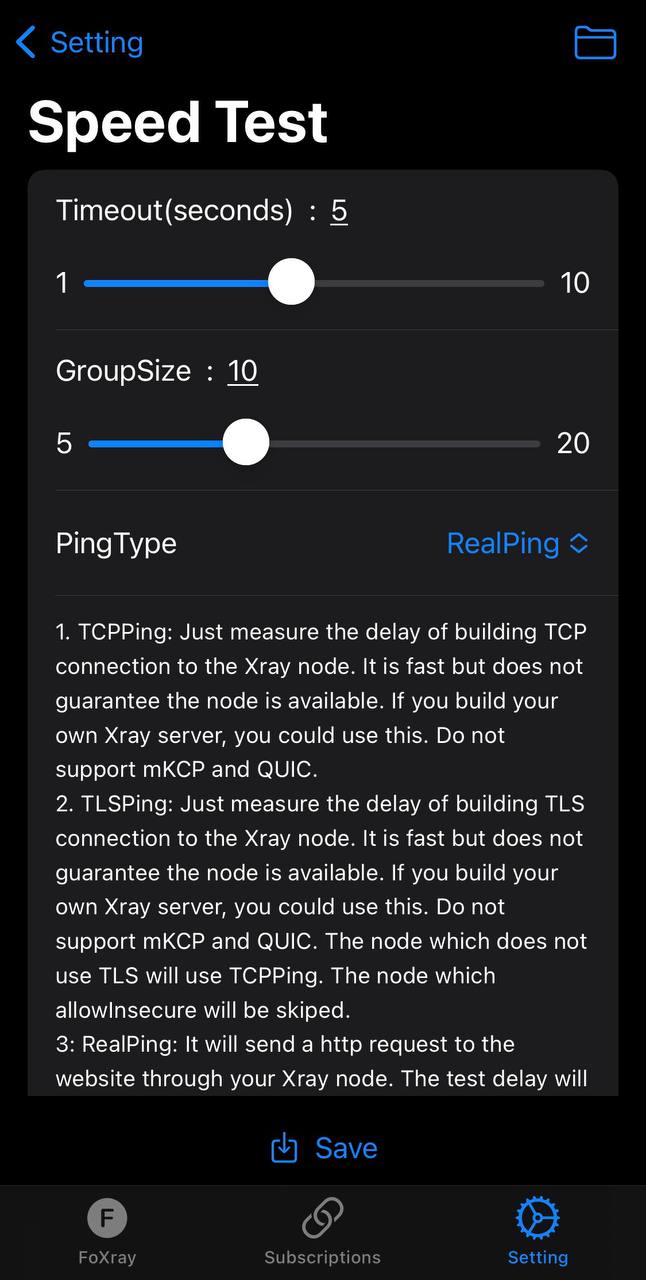Save the speed test settings
The width and height of the screenshot is (646, 1280).
click(x=324, y=1148)
